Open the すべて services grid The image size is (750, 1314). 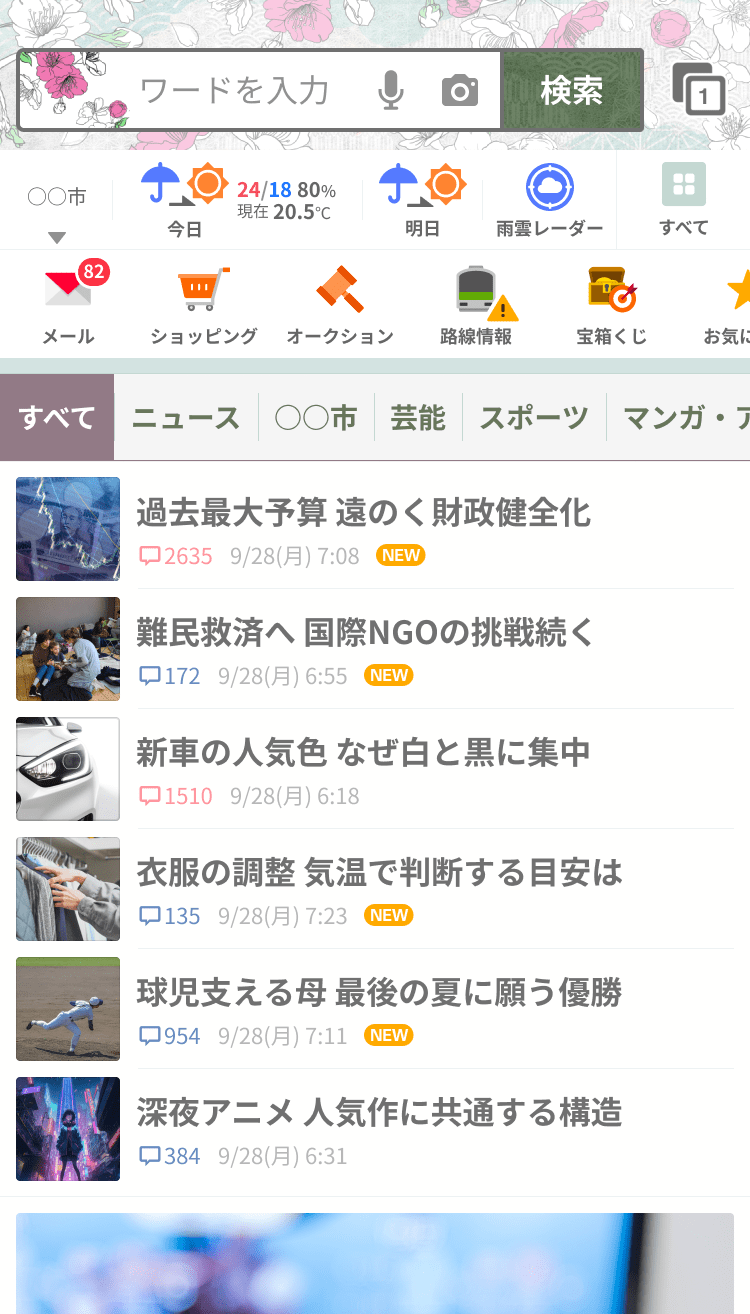(684, 200)
